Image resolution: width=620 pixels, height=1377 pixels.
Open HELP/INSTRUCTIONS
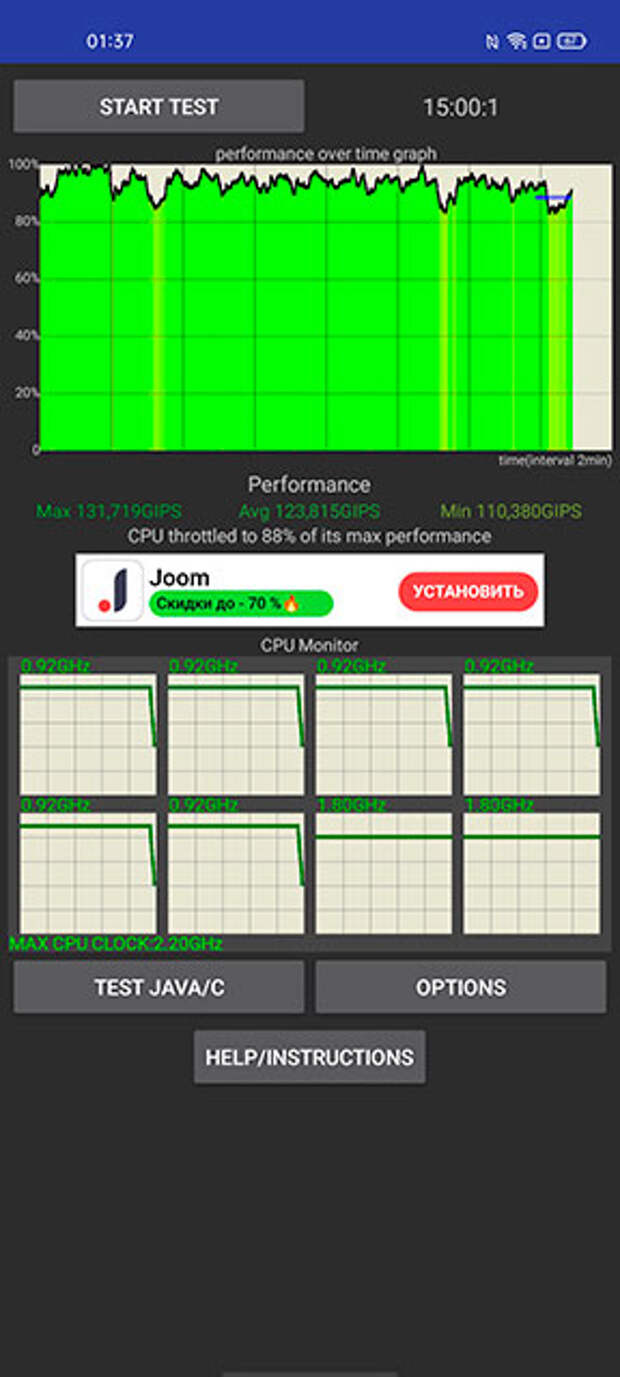point(309,1057)
